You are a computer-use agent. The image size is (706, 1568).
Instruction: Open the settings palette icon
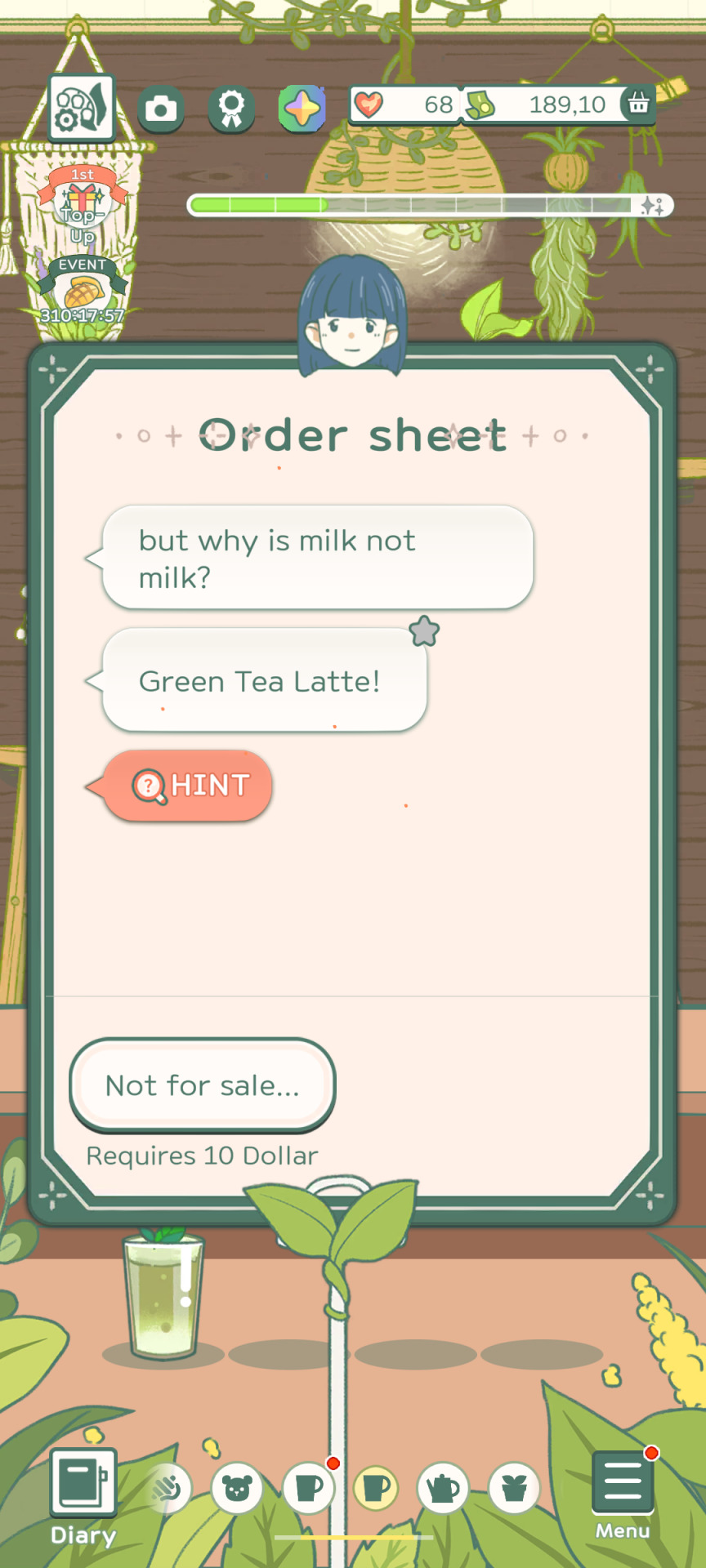[x=80, y=108]
